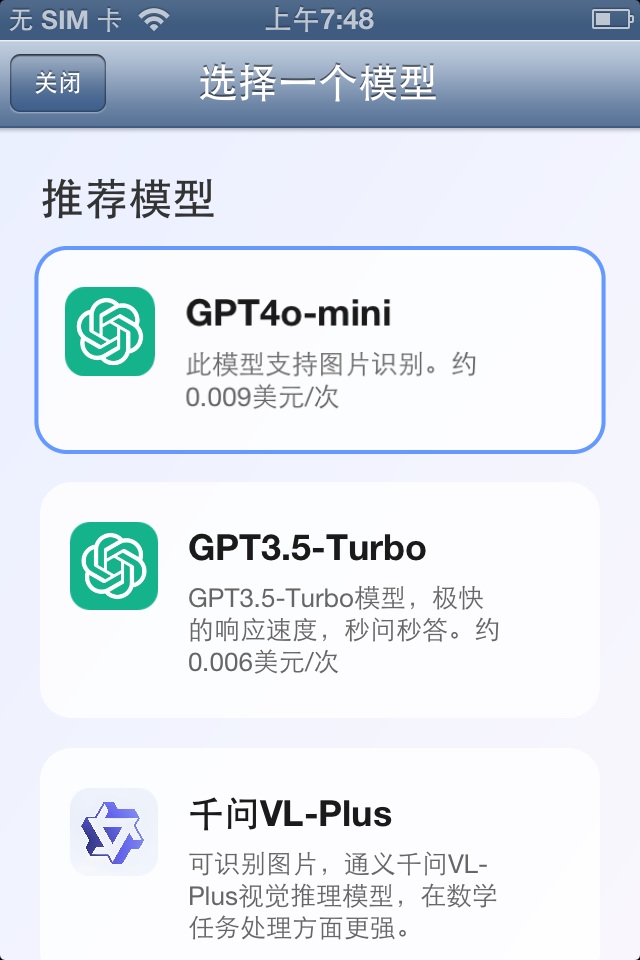The image size is (640, 960).
Task: Select the GPT4o-mini model card
Action: 320,350
